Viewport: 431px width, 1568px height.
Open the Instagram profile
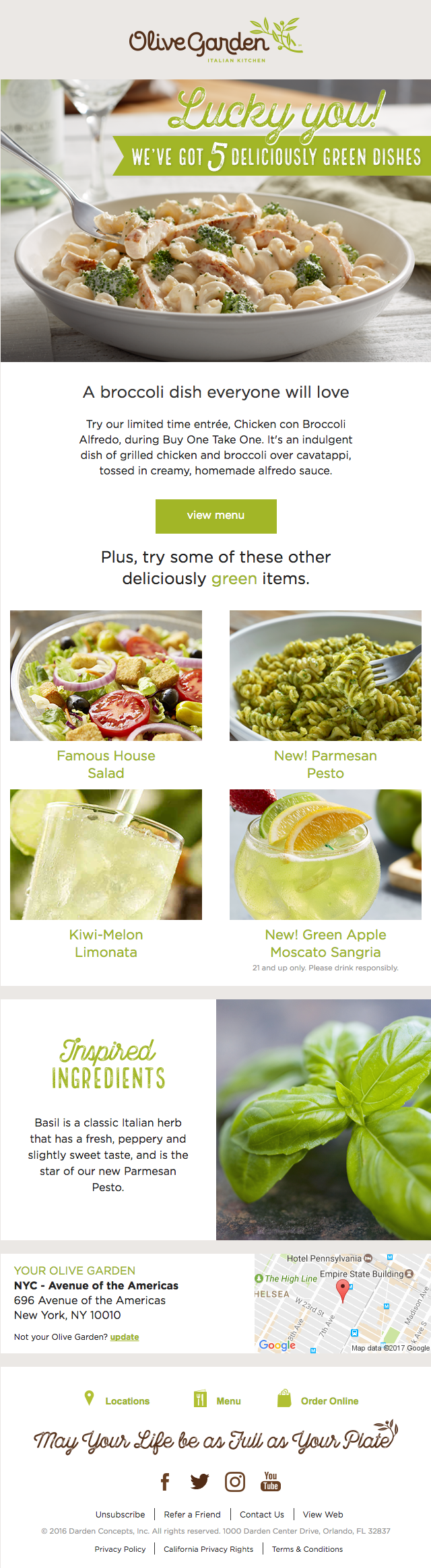pyautogui.click(x=234, y=1481)
